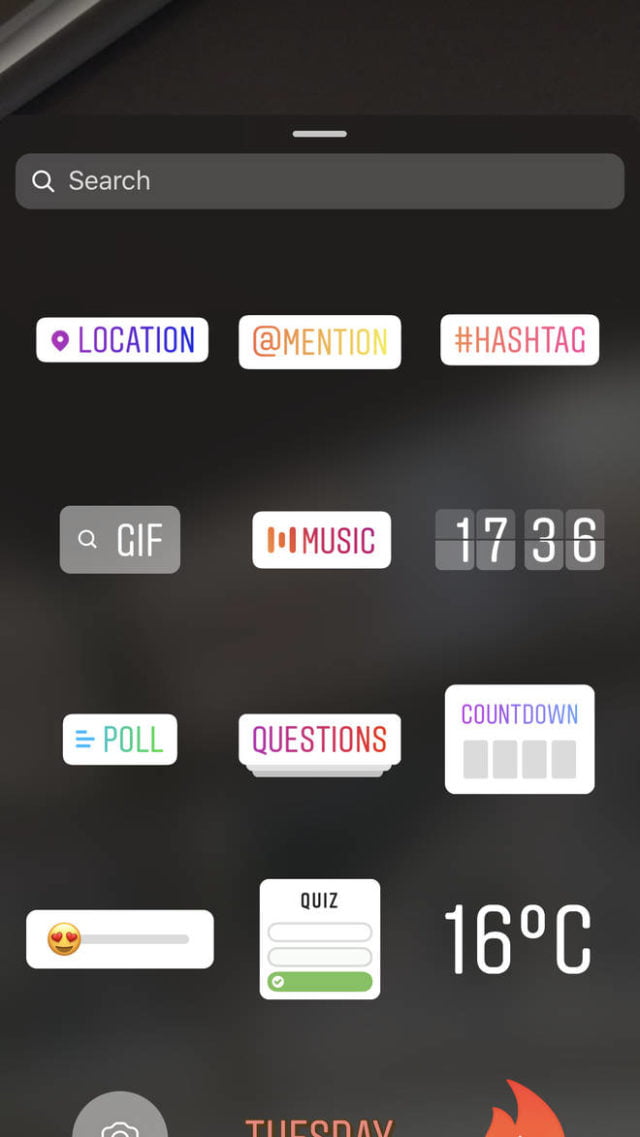Screen dimensions: 640x1137
Task: Insert the #Hashtag sticker
Action: pos(520,340)
